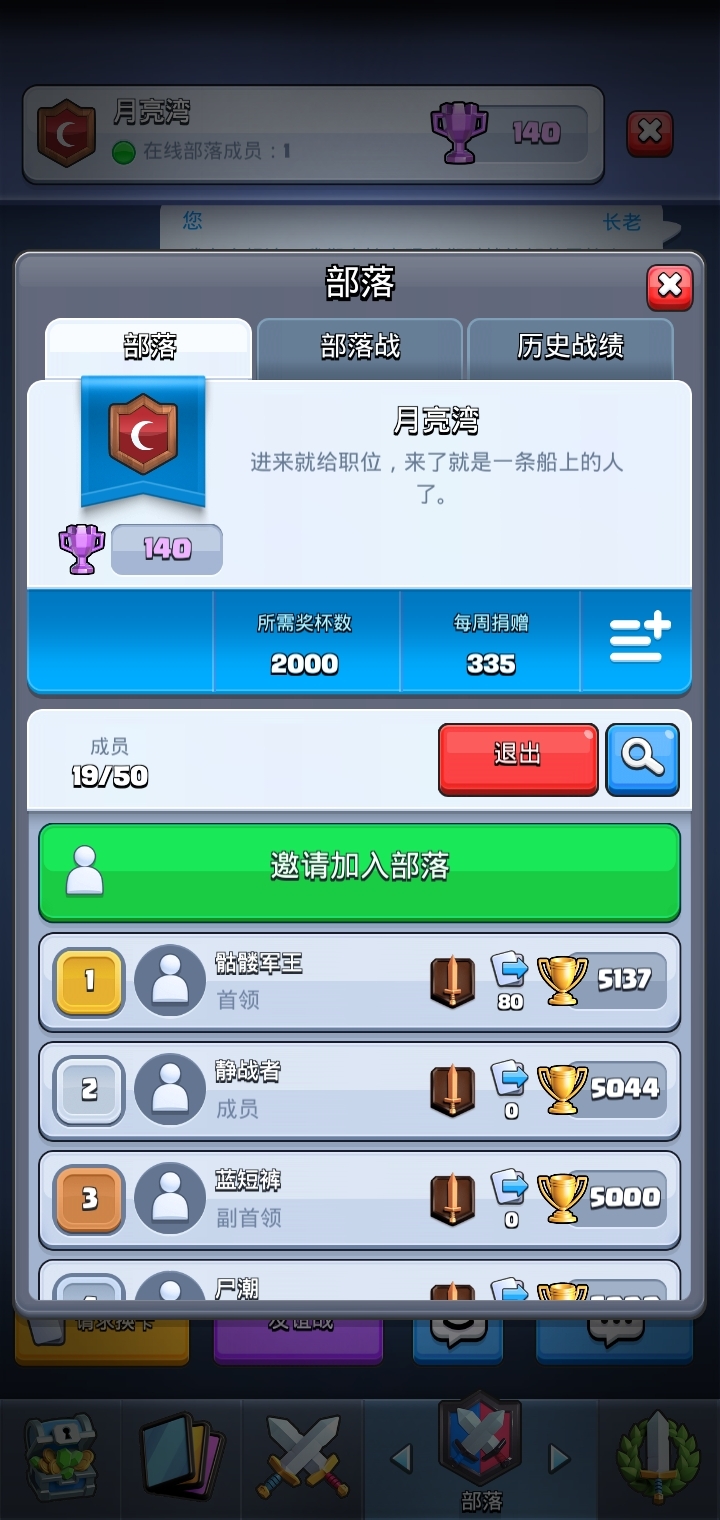Viewport: 720px width, 1520px height.
Task: Switch to the 部落战 tab
Action: coord(360,347)
